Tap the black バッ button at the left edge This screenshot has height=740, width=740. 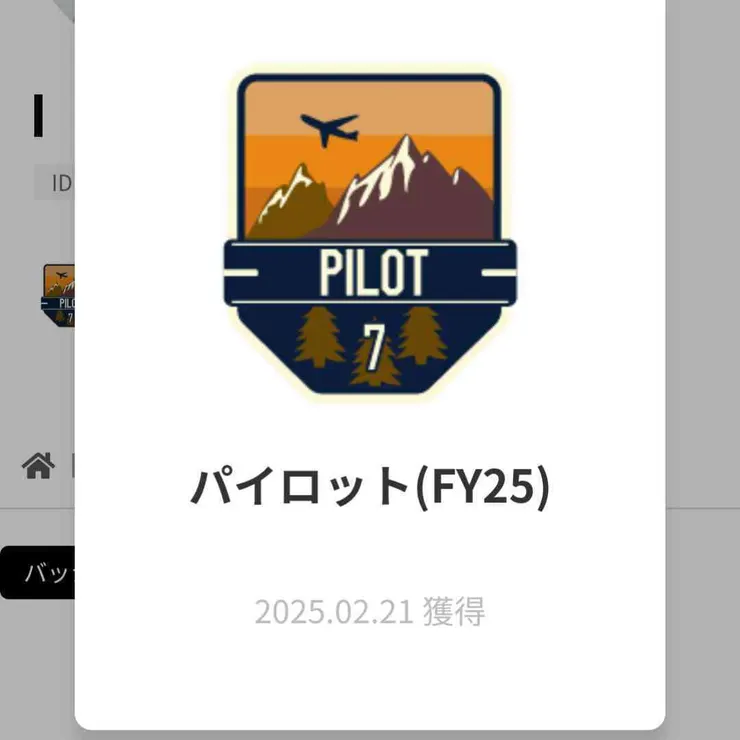point(38,573)
